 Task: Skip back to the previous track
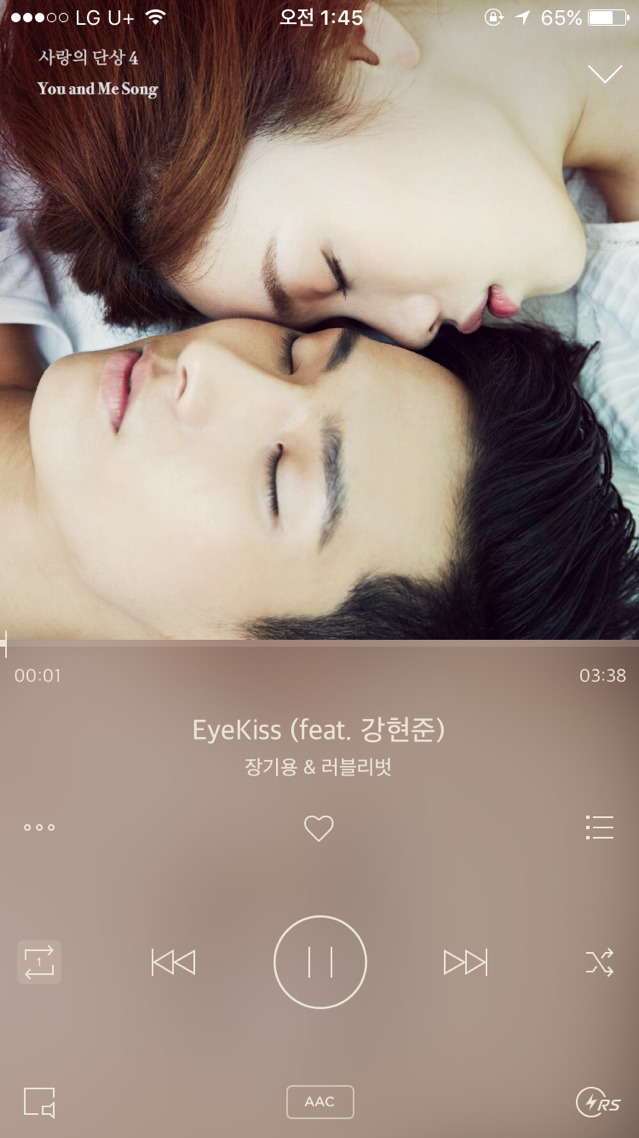(173, 962)
